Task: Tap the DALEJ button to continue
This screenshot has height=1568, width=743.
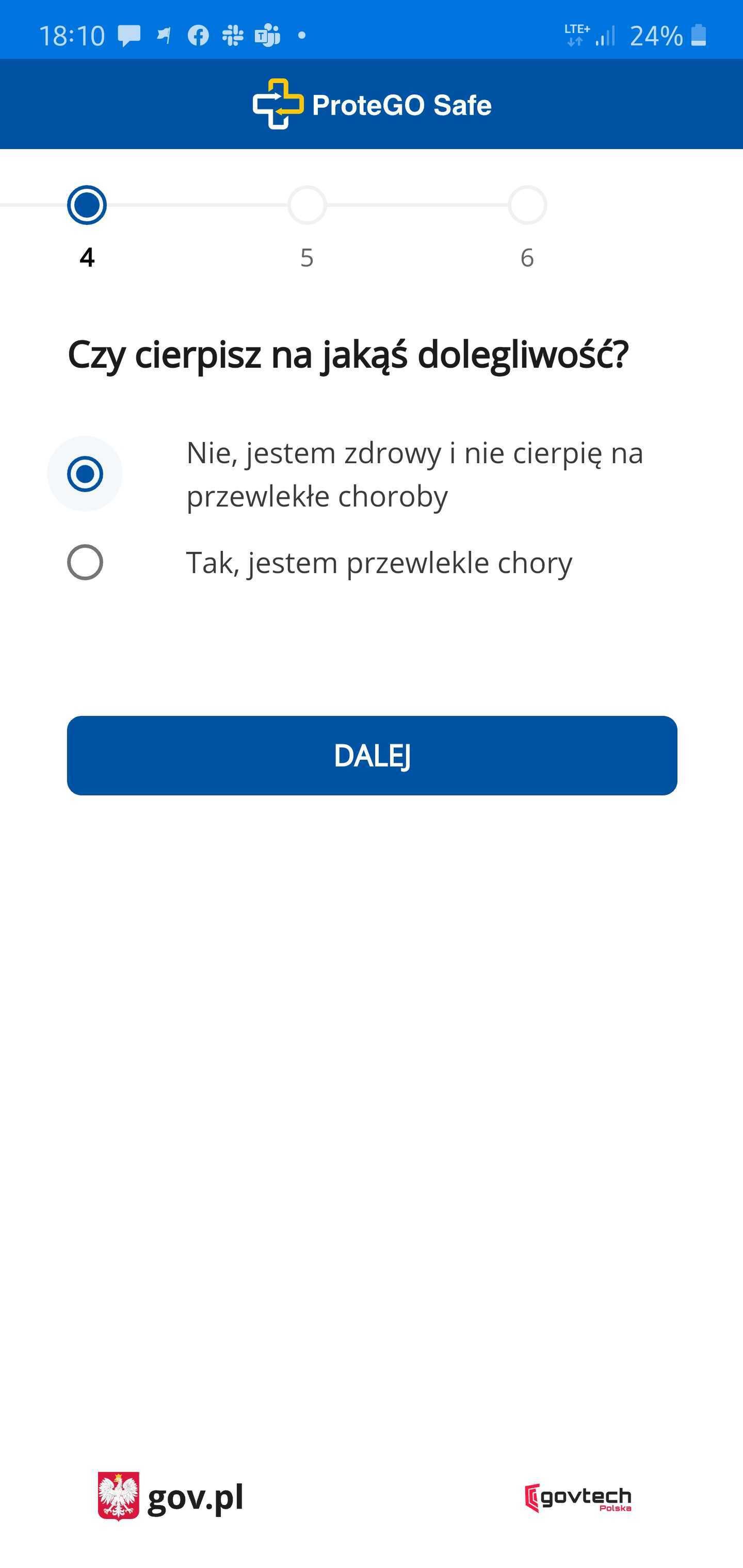Action: pos(372,756)
